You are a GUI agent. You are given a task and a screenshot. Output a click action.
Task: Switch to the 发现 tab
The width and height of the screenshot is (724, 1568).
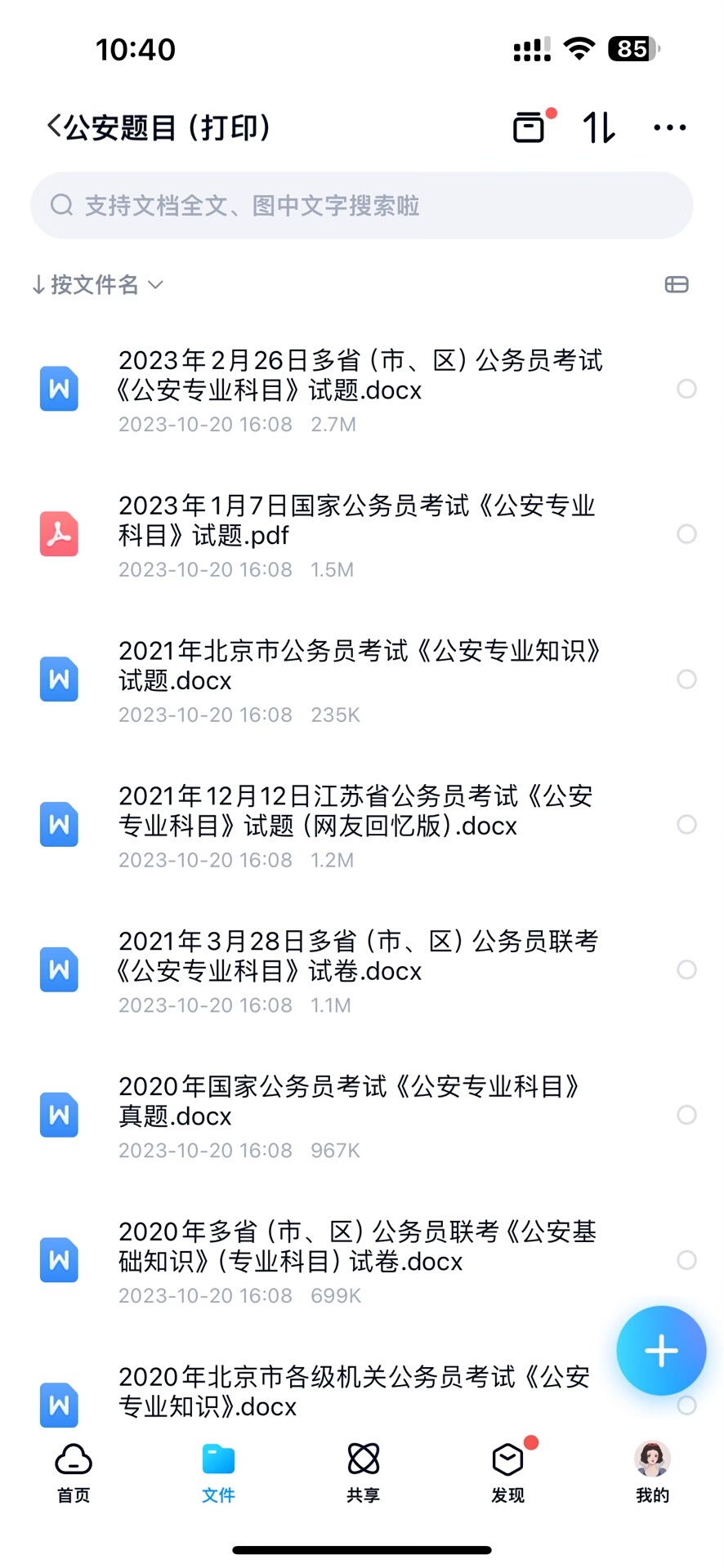(x=507, y=1472)
